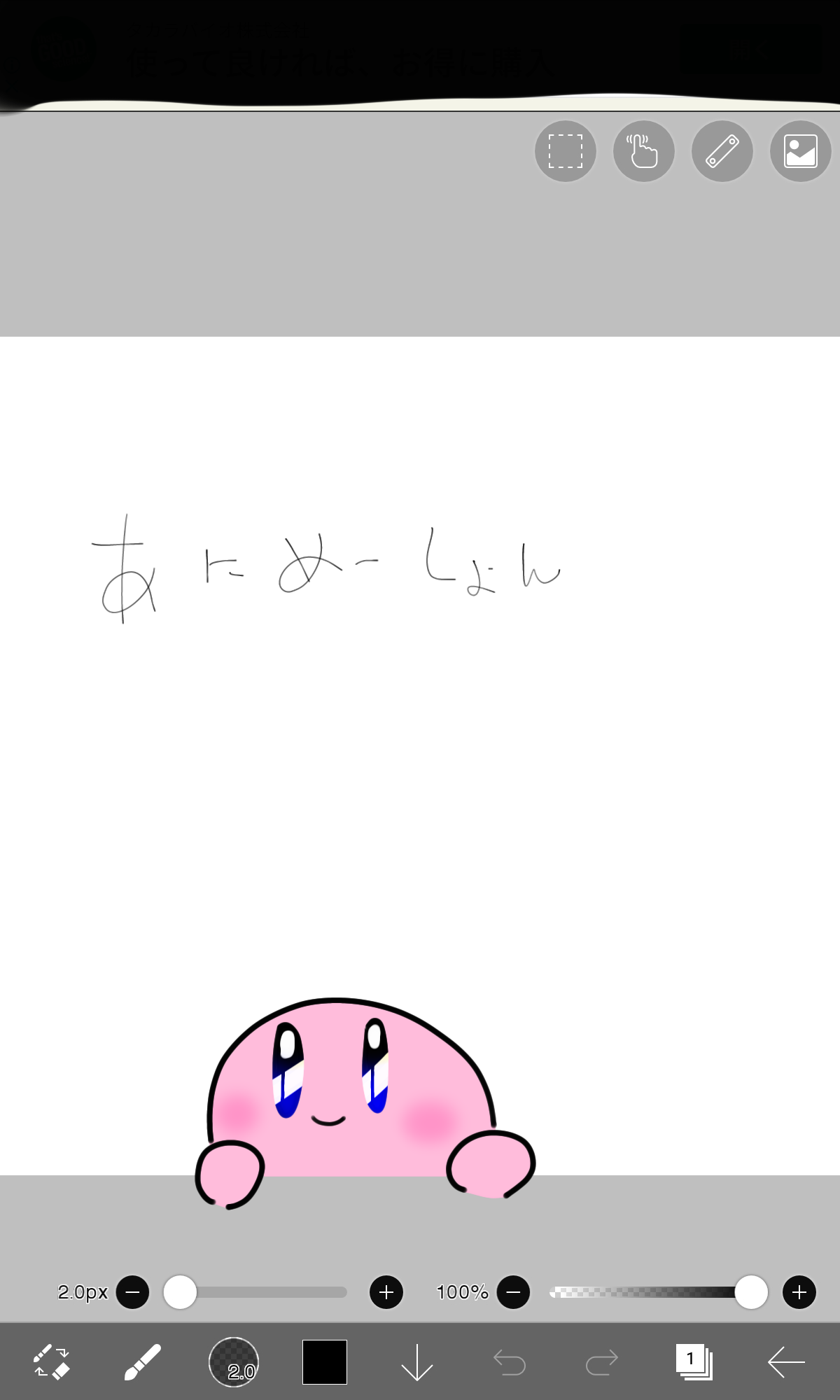840x1400 pixels.
Task: Open the canvas material image tool
Action: [x=800, y=151]
